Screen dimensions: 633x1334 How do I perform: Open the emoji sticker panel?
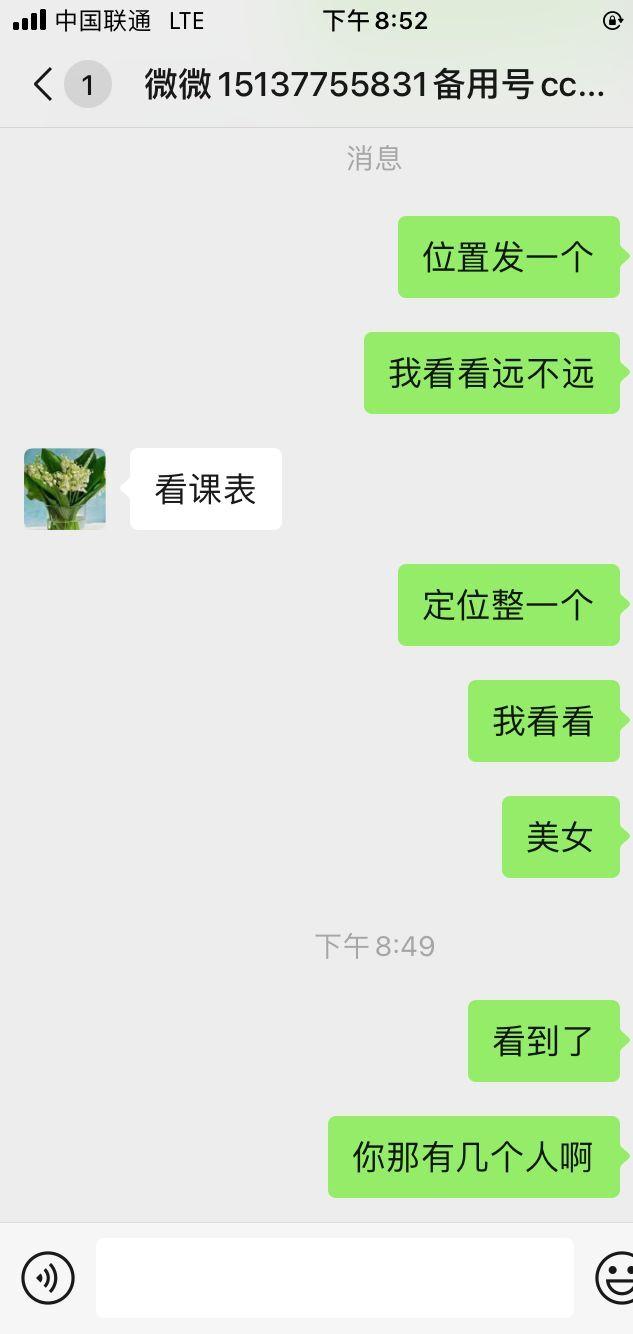click(616, 1277)
